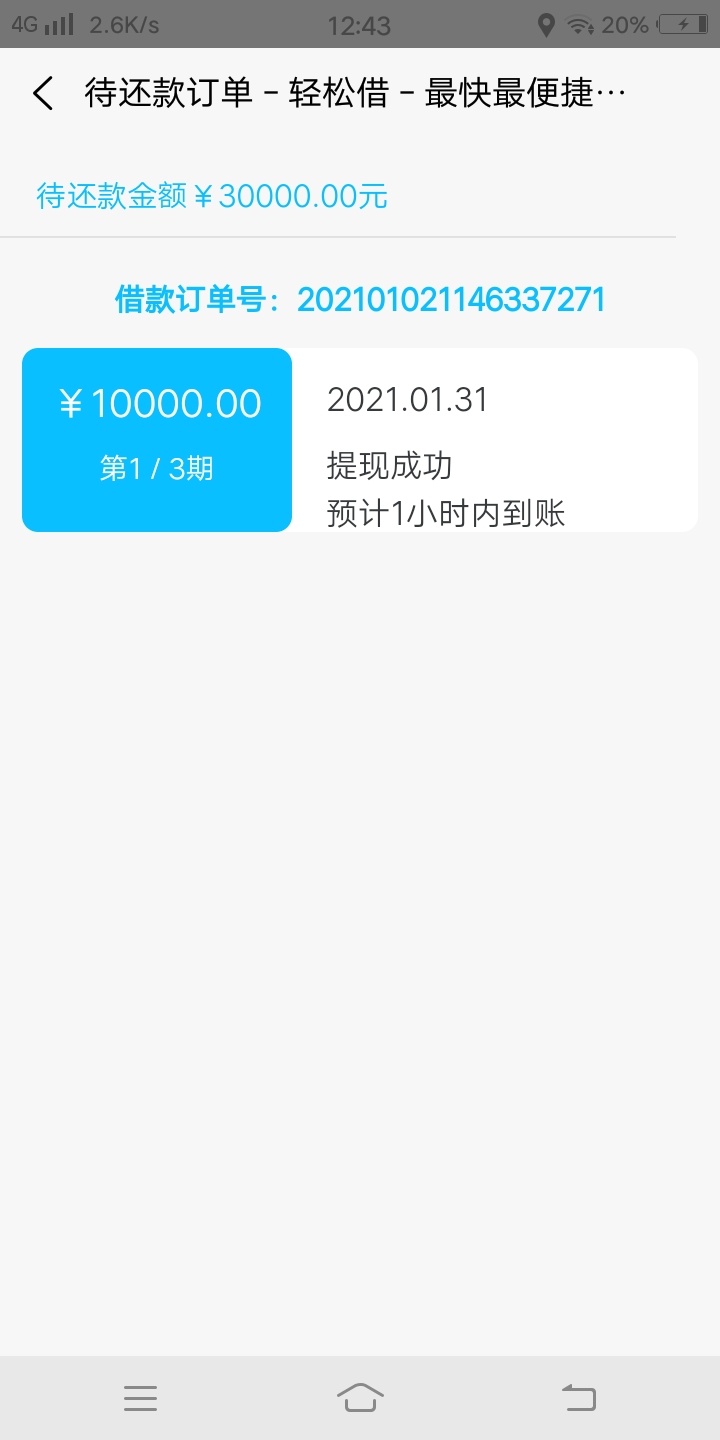The image size is (720, 1440).
Task: Tap the system back button
Action: [x=579, y=1397]
